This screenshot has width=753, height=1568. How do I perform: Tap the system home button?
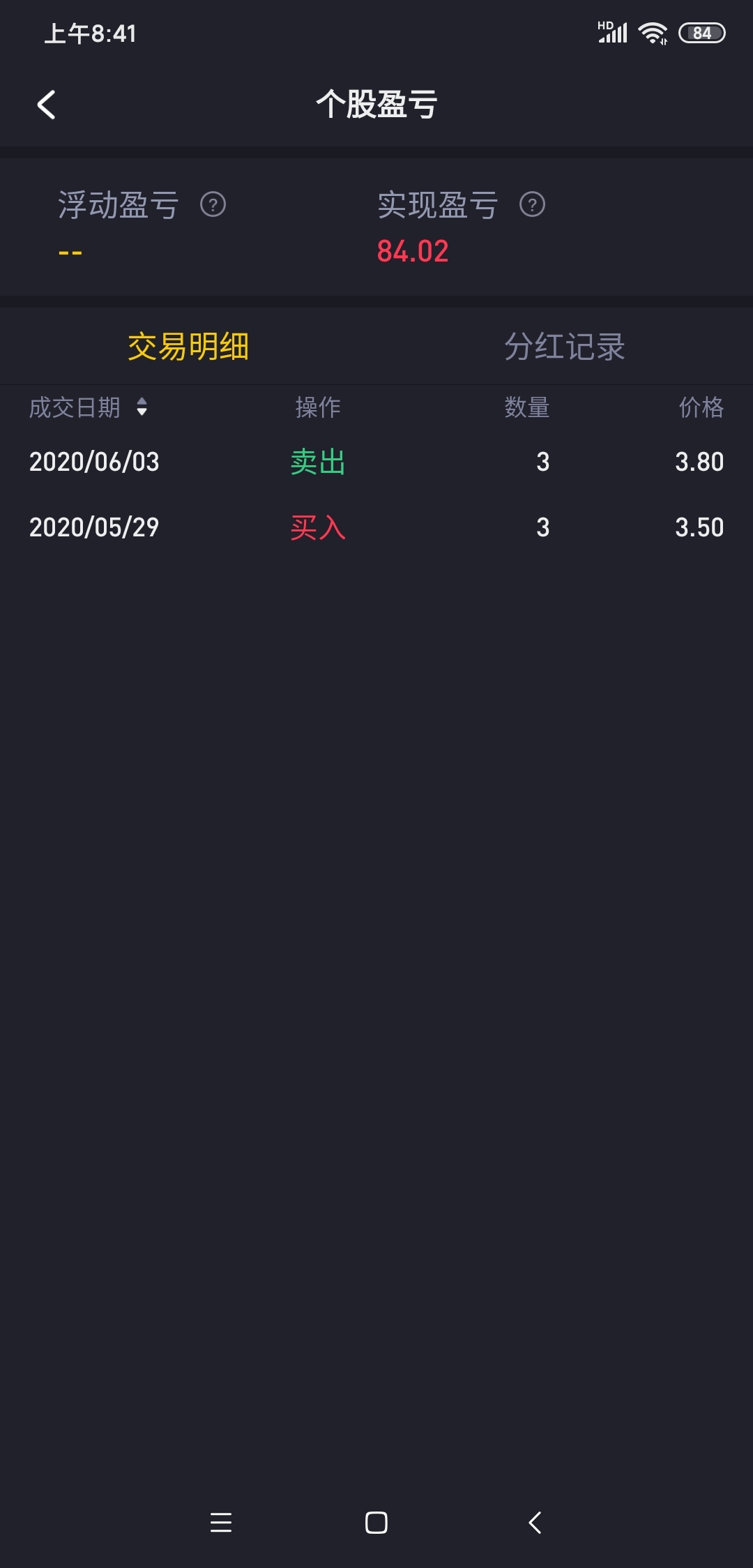point(376,1522)
